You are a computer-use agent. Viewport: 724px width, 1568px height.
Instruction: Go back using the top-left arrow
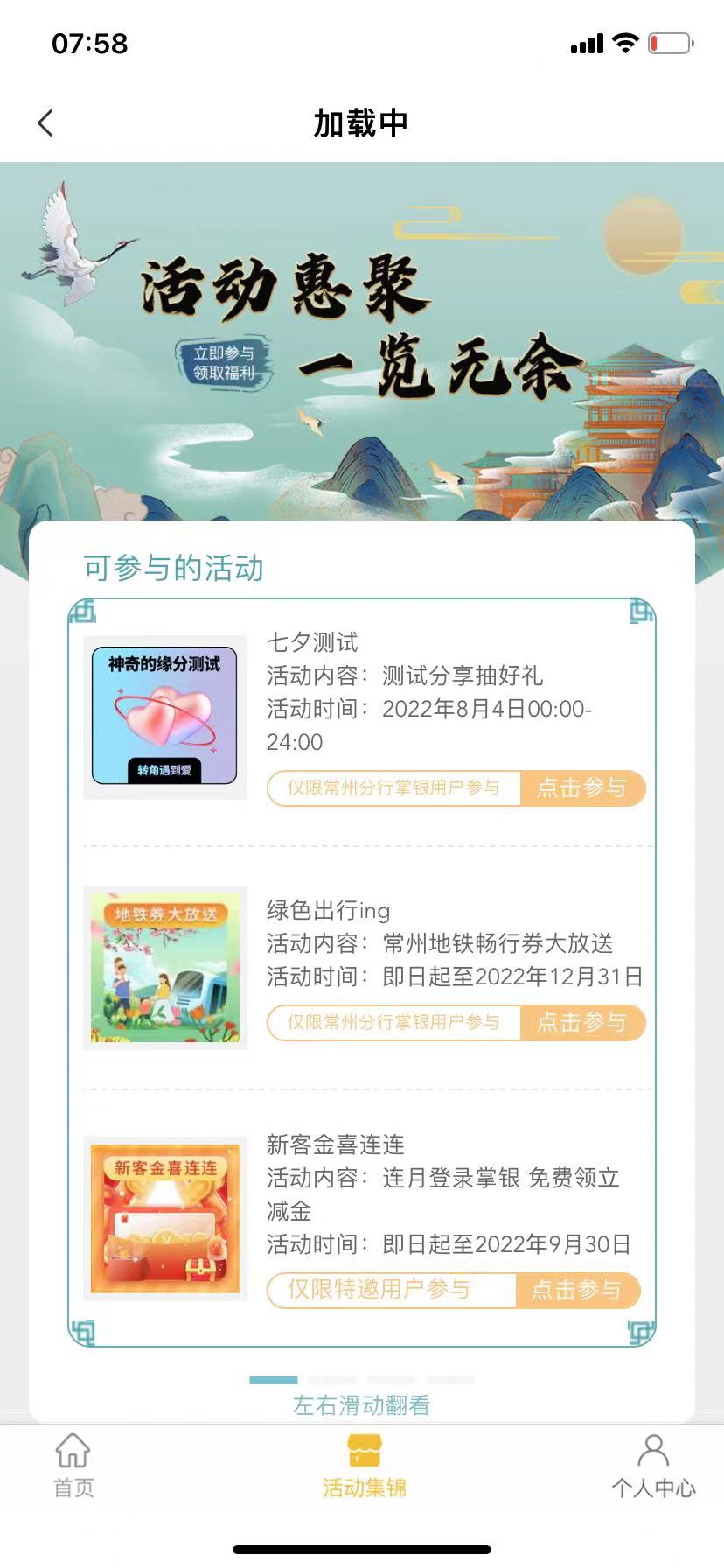coord(46,123)
